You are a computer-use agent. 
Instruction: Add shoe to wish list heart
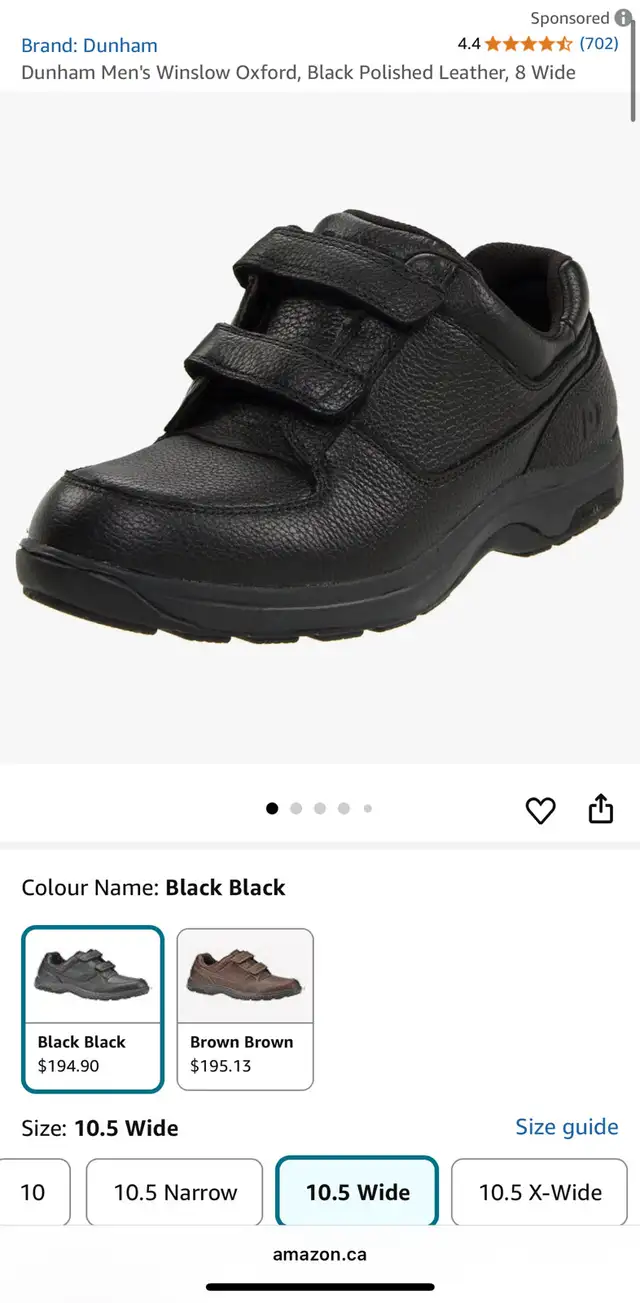(540, 810)
